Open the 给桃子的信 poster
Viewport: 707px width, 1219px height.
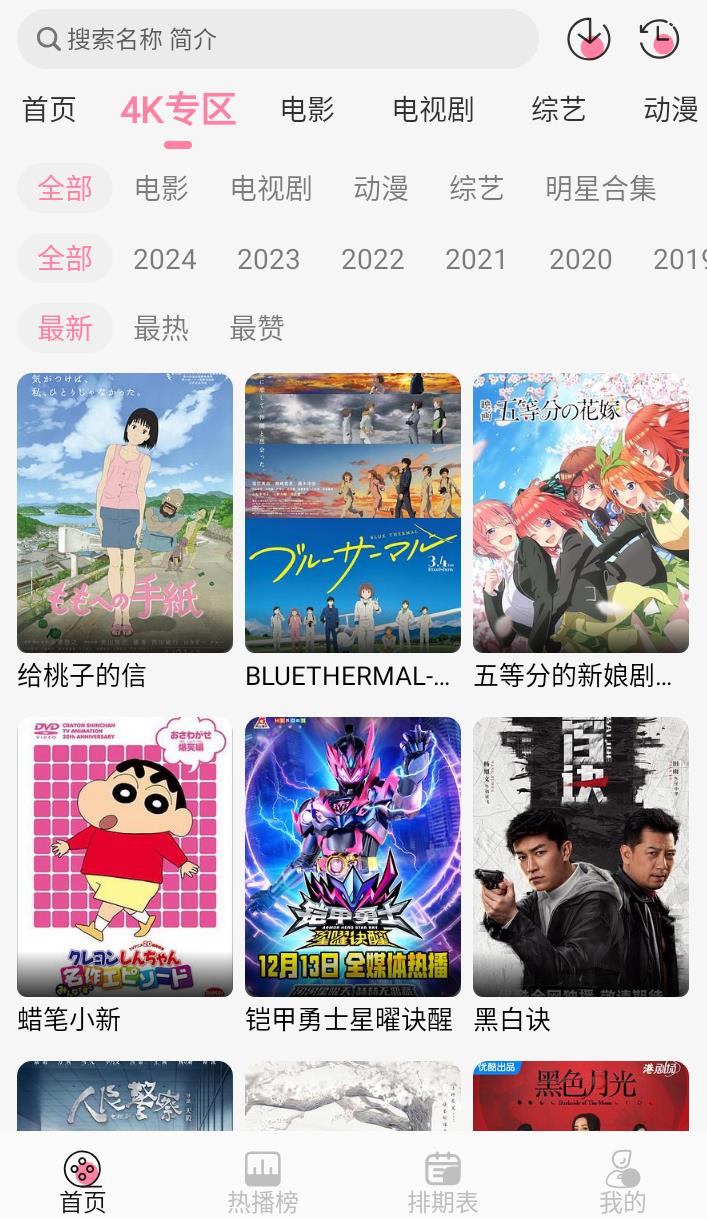(x=125, y=513)
